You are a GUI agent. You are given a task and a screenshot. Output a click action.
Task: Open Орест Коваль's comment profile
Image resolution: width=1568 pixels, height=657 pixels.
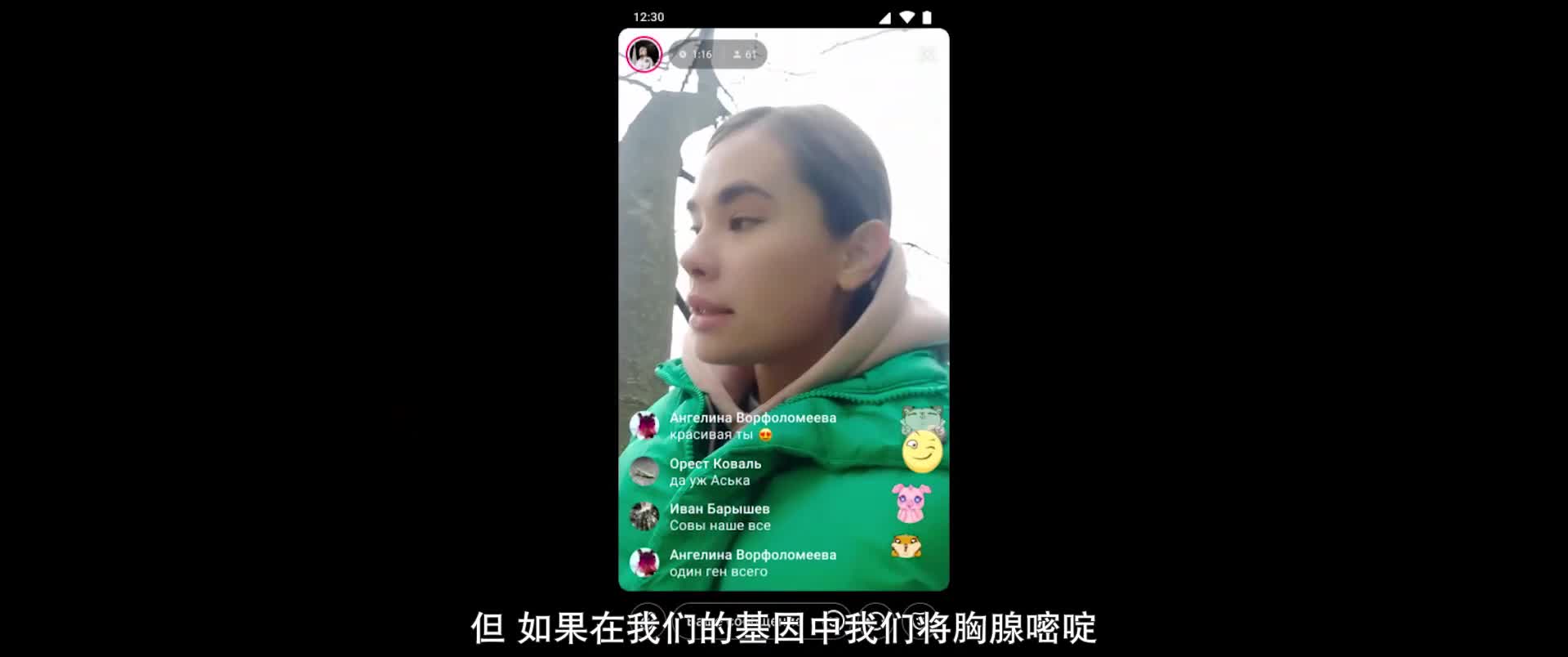point(644,472)
